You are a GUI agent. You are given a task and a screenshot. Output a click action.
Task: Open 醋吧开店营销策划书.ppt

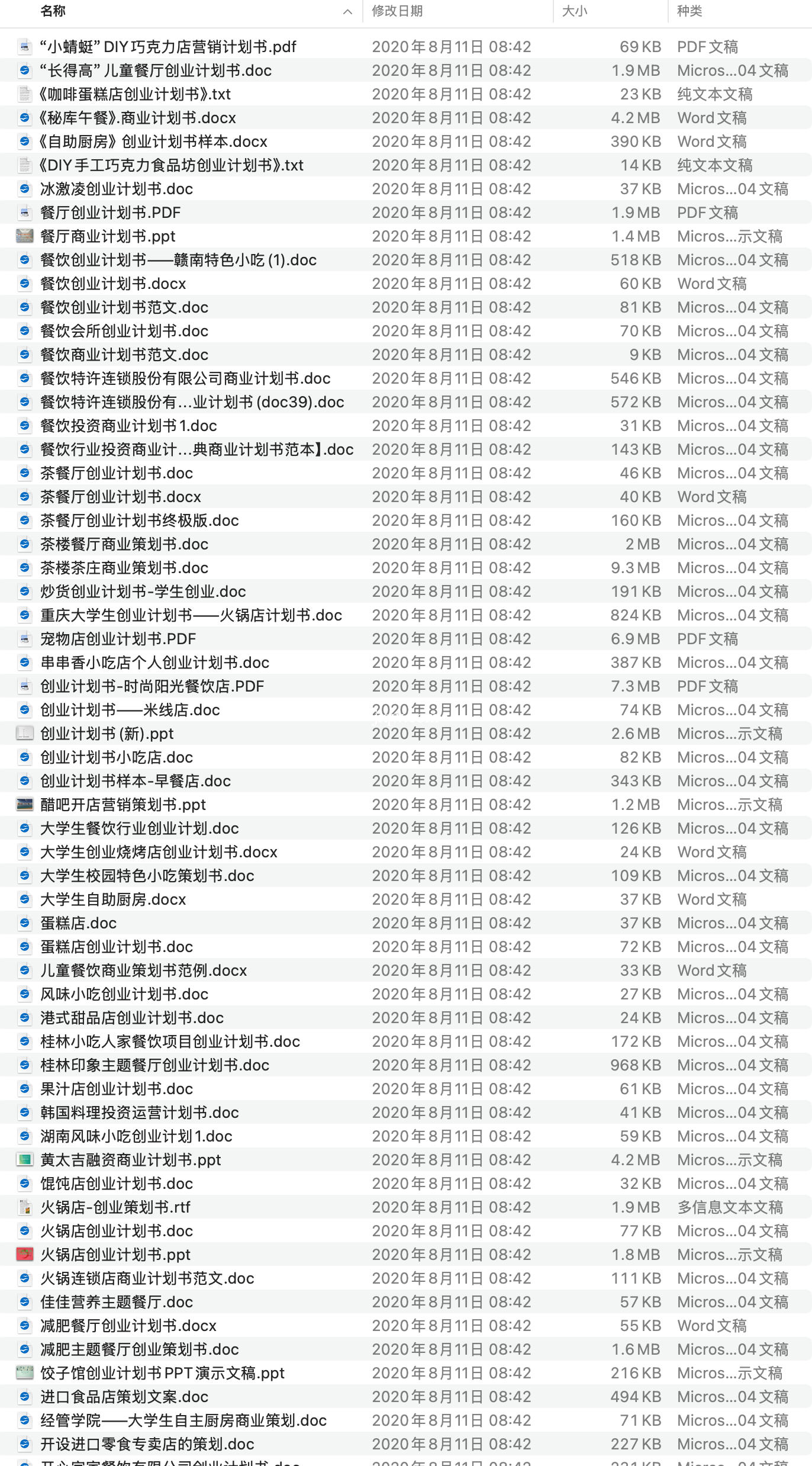click(123, 805)
